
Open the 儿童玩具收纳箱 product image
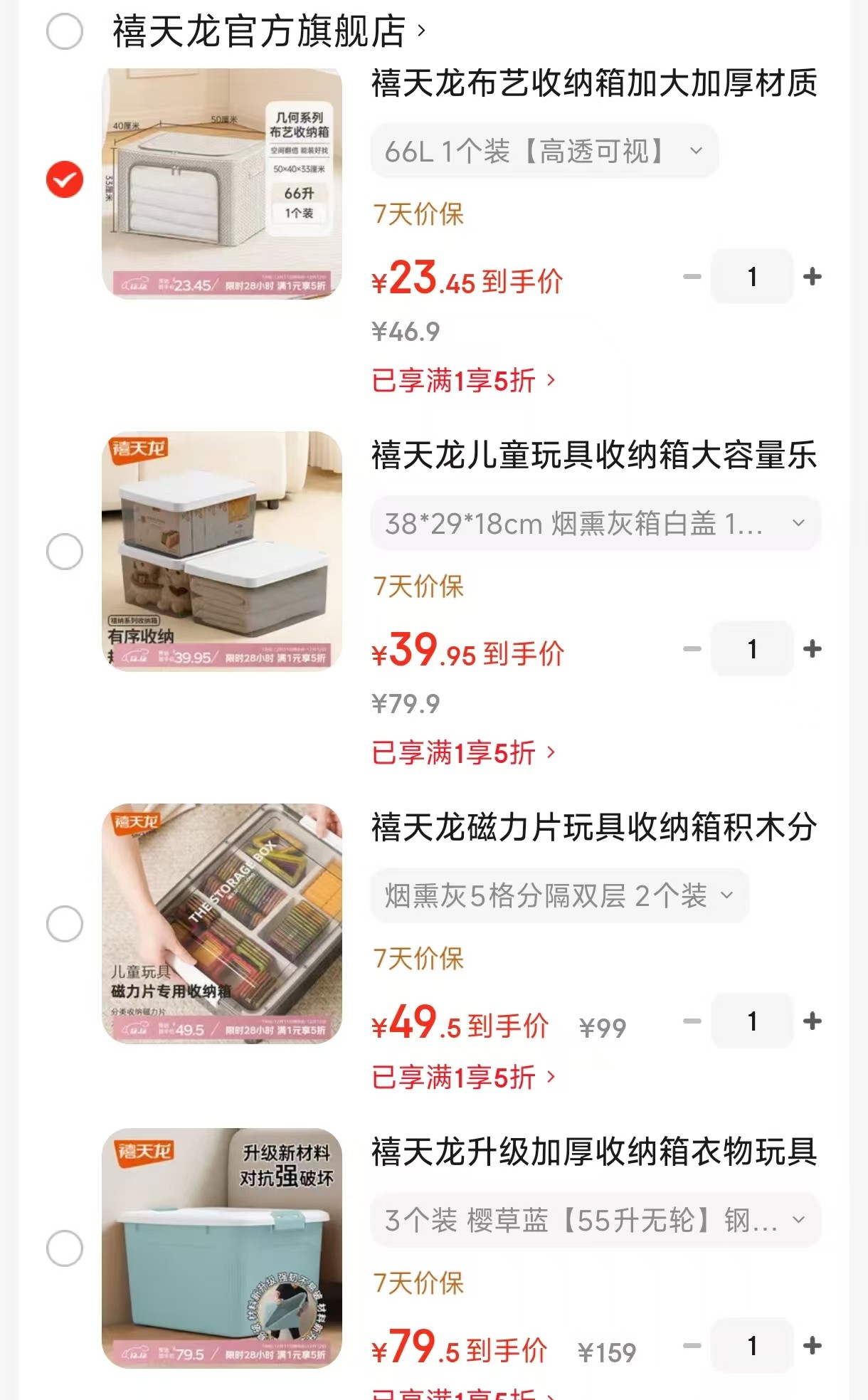[222, 551]
